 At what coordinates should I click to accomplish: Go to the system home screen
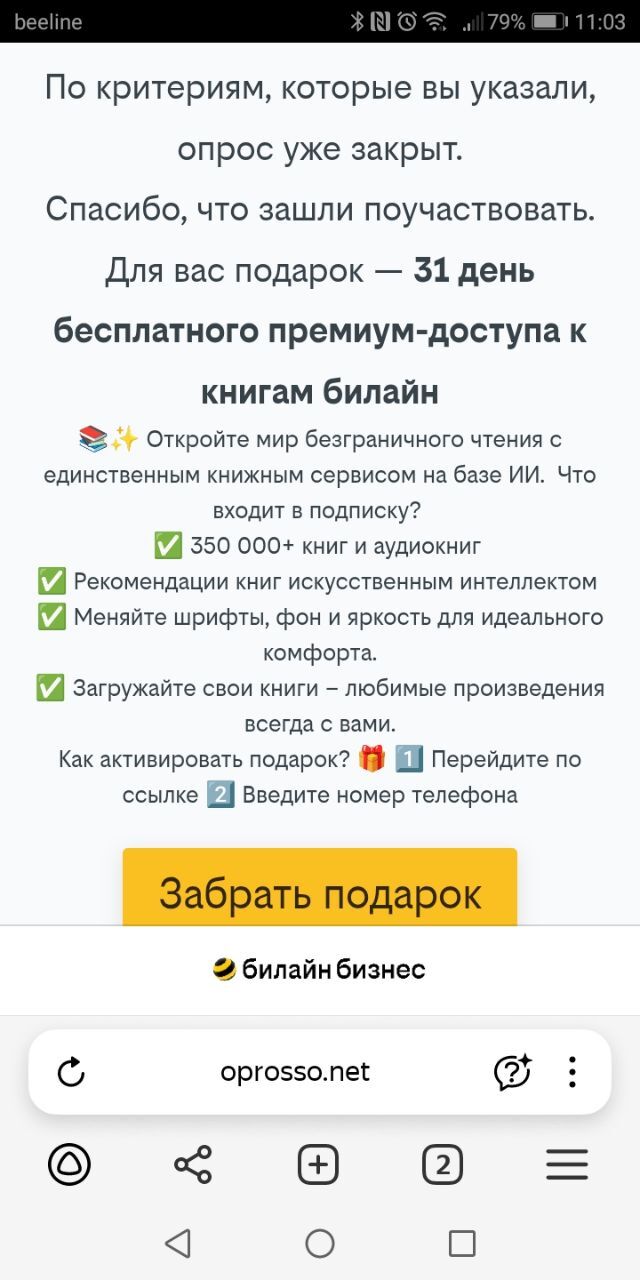point(320,1243)
